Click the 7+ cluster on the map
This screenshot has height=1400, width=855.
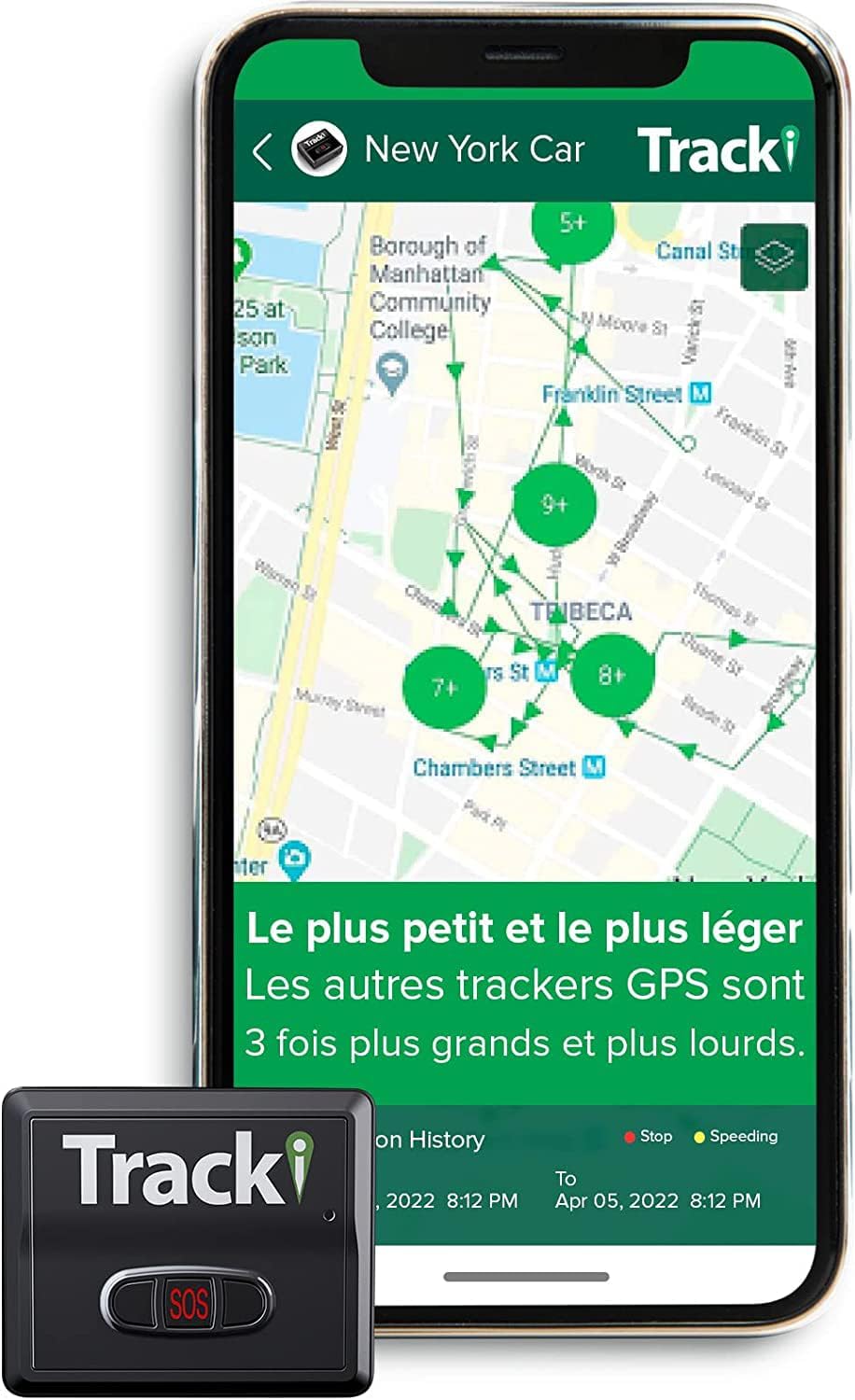coord(444,689)
